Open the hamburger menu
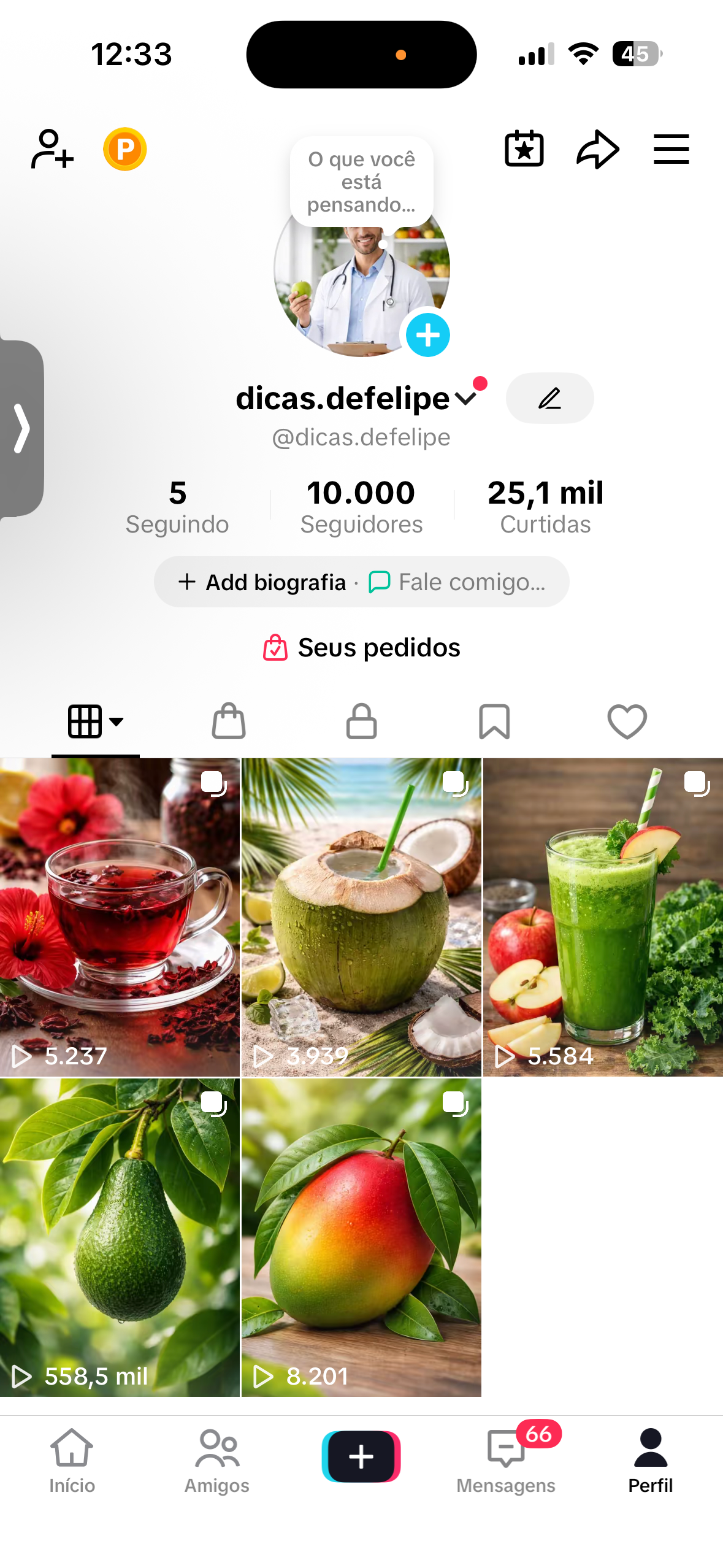The width and height of the screenshot is (723, 1568). (x=671, y=149)
